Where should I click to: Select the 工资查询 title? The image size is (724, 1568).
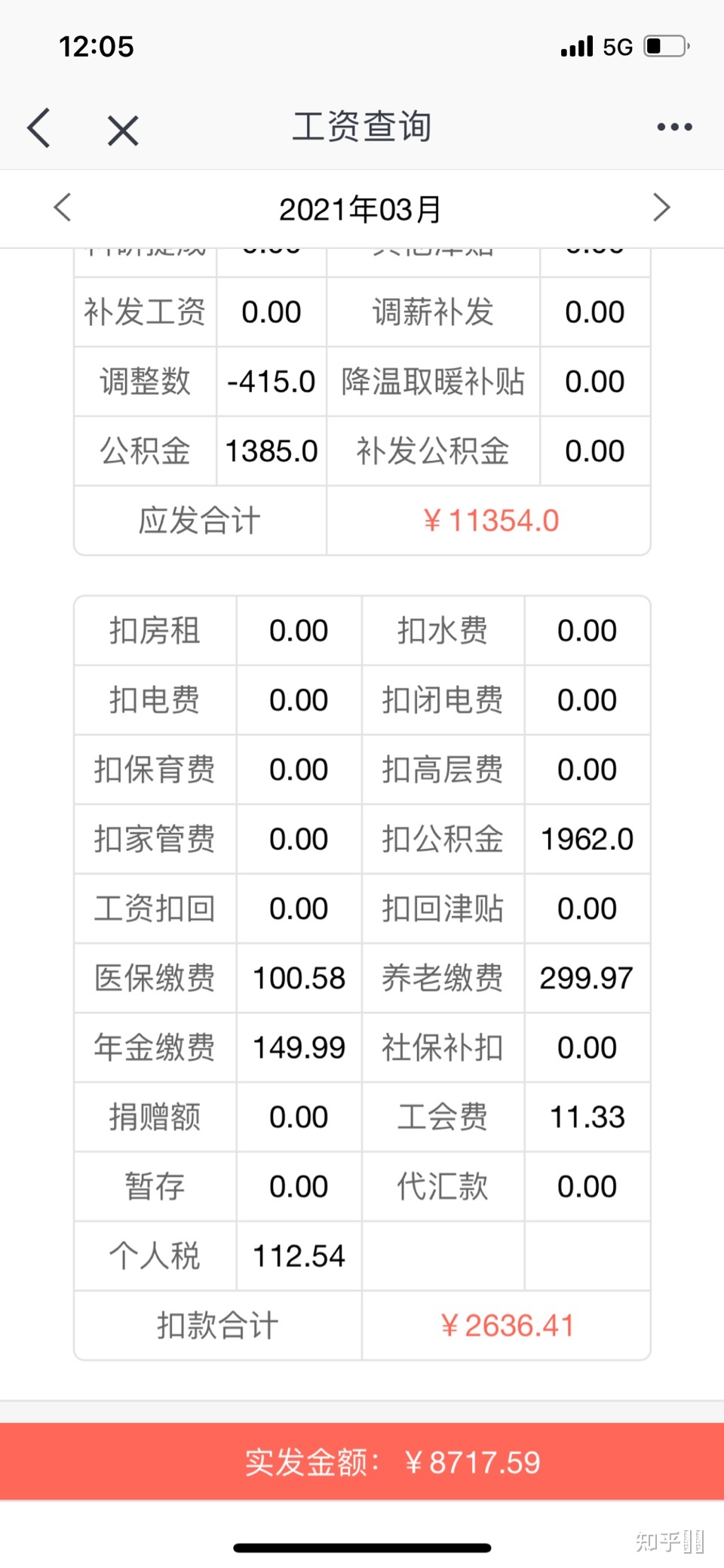361,127
